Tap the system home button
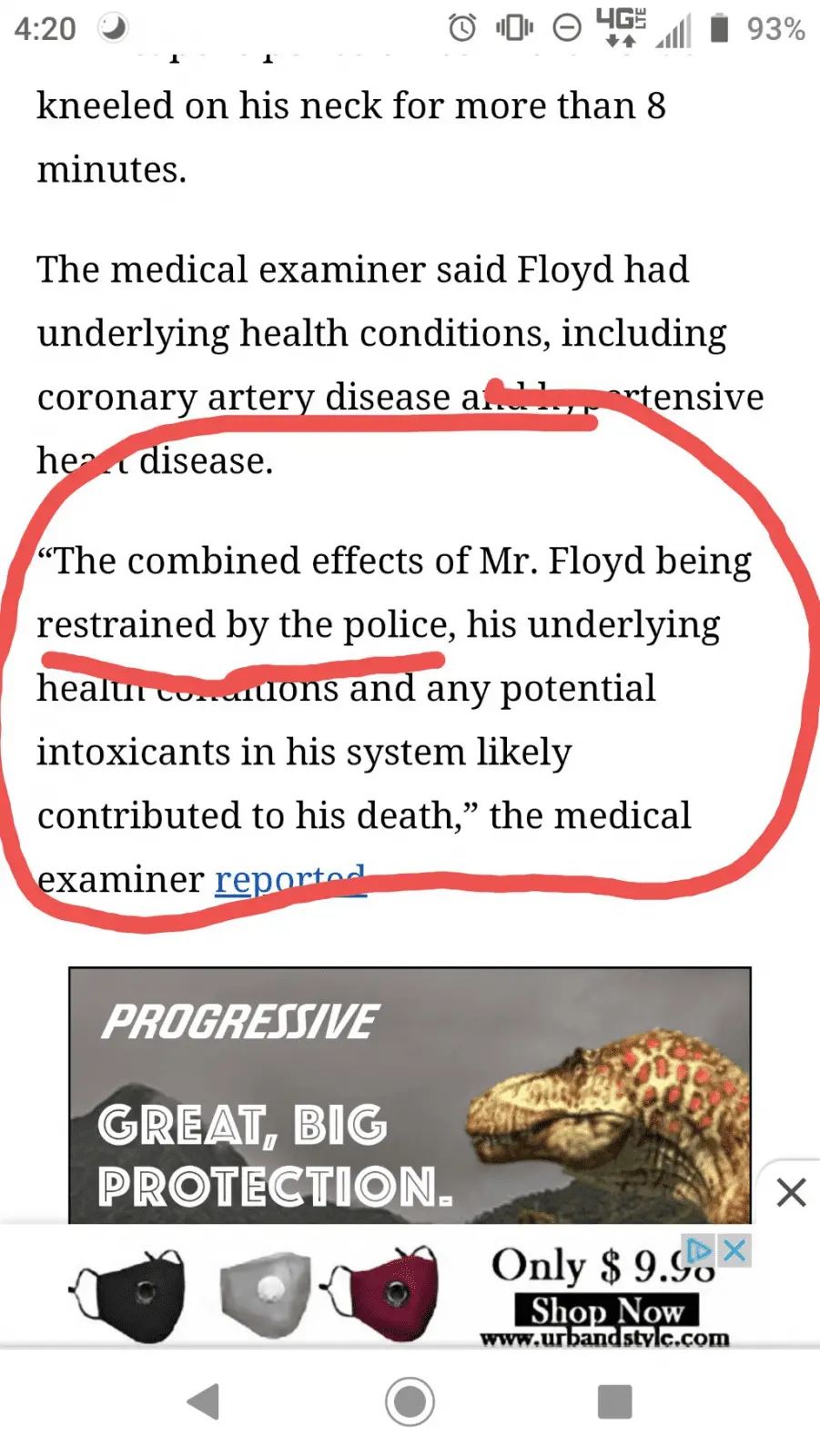 point(410,1401)
